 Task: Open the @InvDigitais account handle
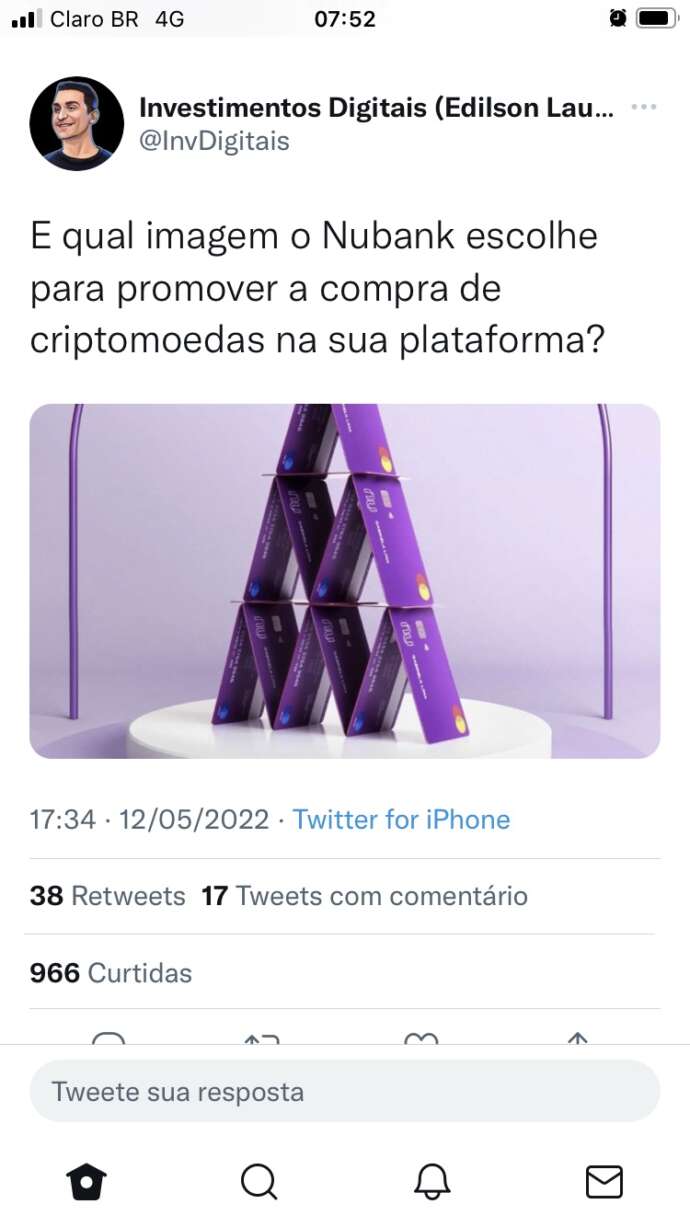[215, 142]
